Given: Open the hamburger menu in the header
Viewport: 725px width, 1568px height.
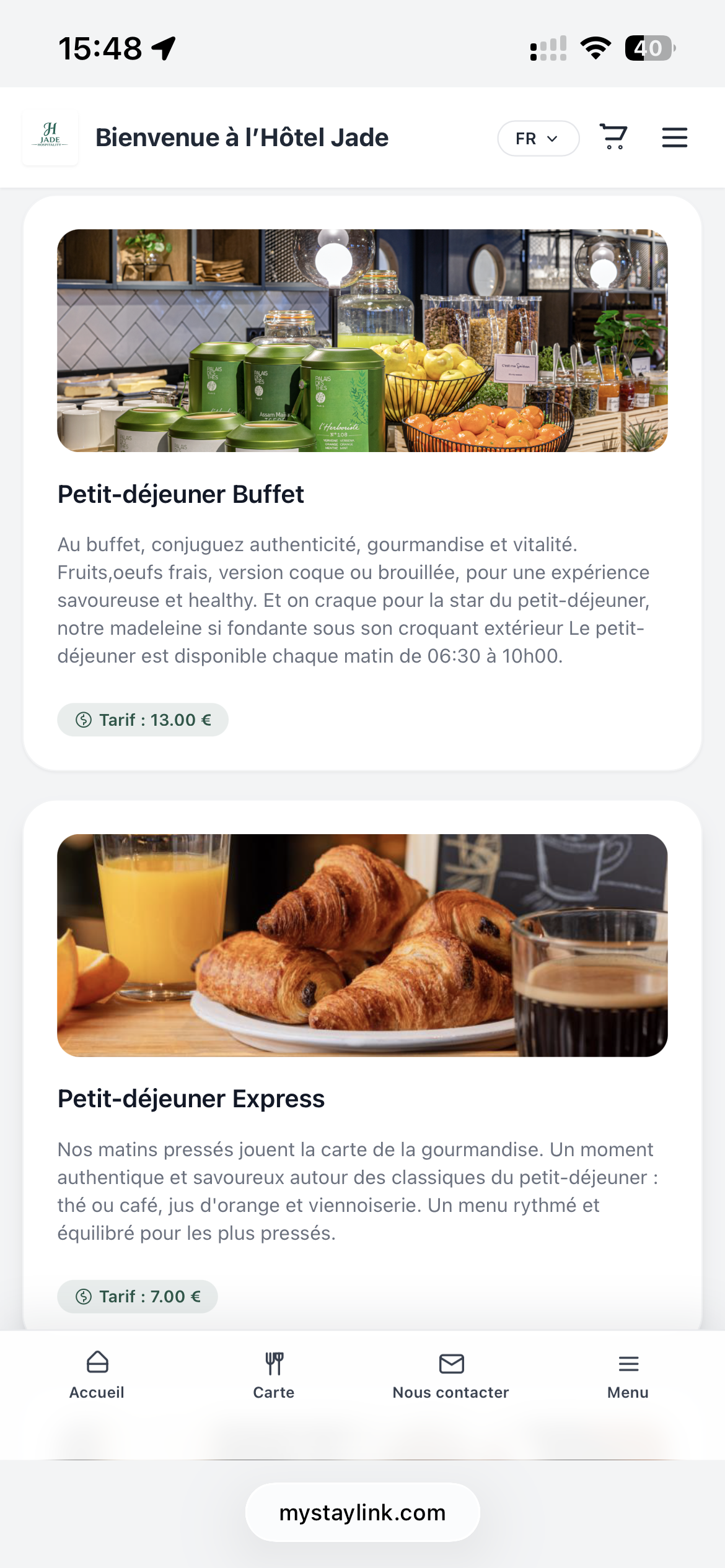Looking at the screenshot, I should [674, 137].
